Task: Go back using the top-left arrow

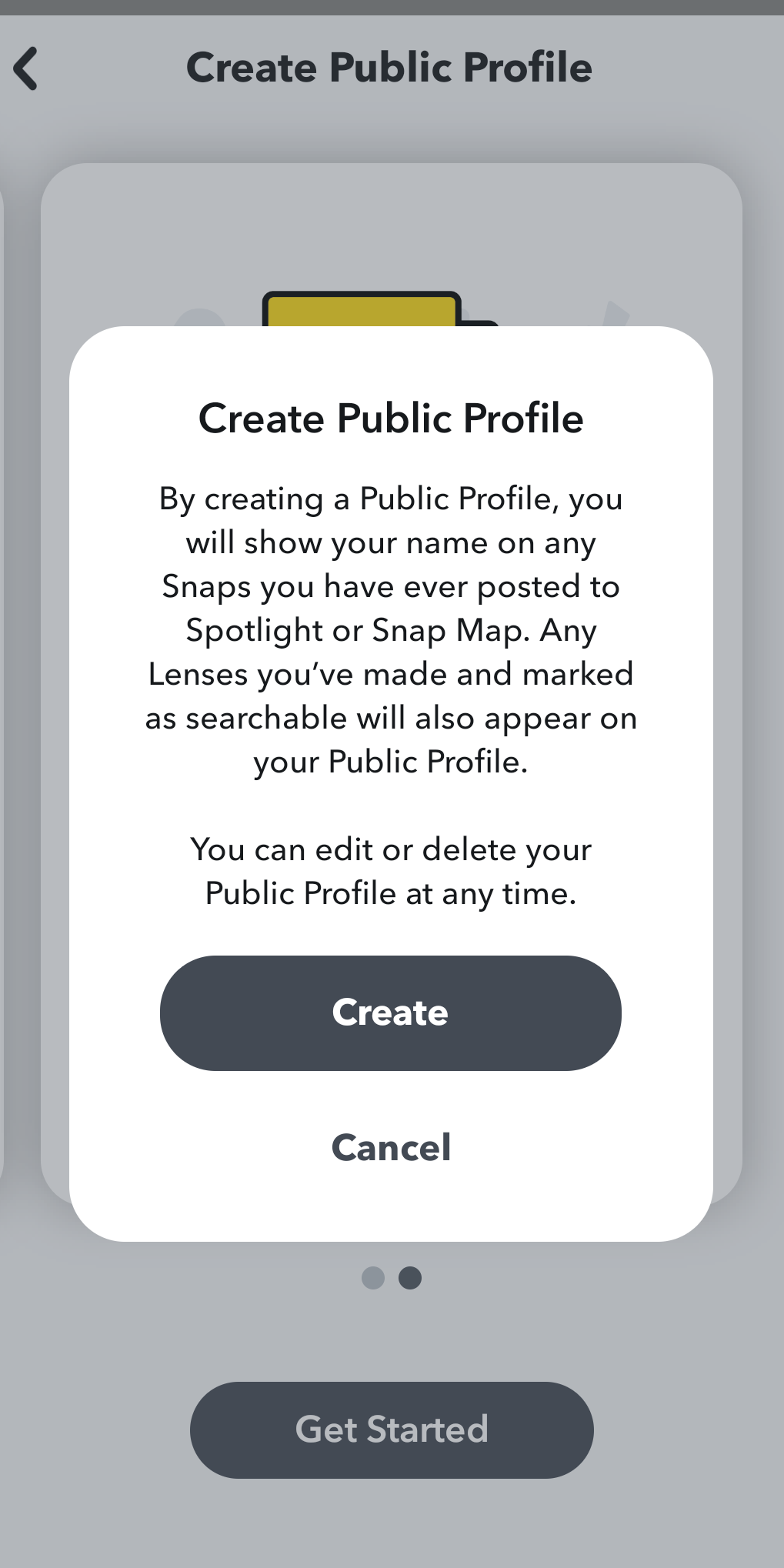Action: (26, 68)
